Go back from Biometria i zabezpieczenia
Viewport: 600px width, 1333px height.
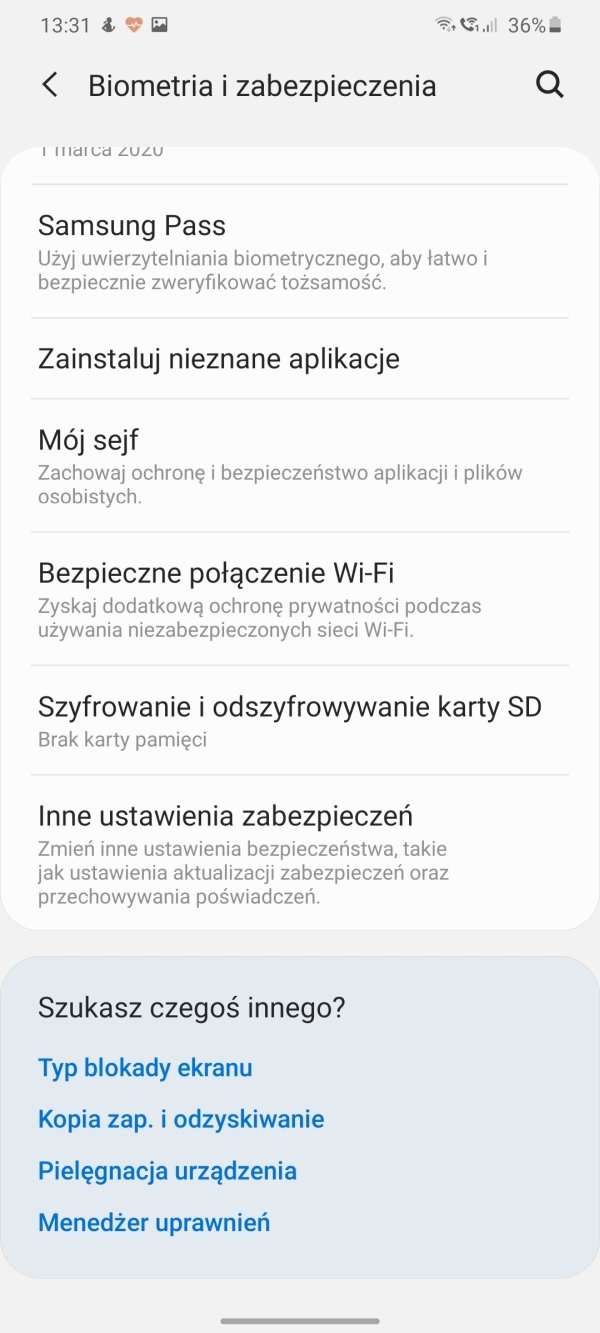[49, 85]
